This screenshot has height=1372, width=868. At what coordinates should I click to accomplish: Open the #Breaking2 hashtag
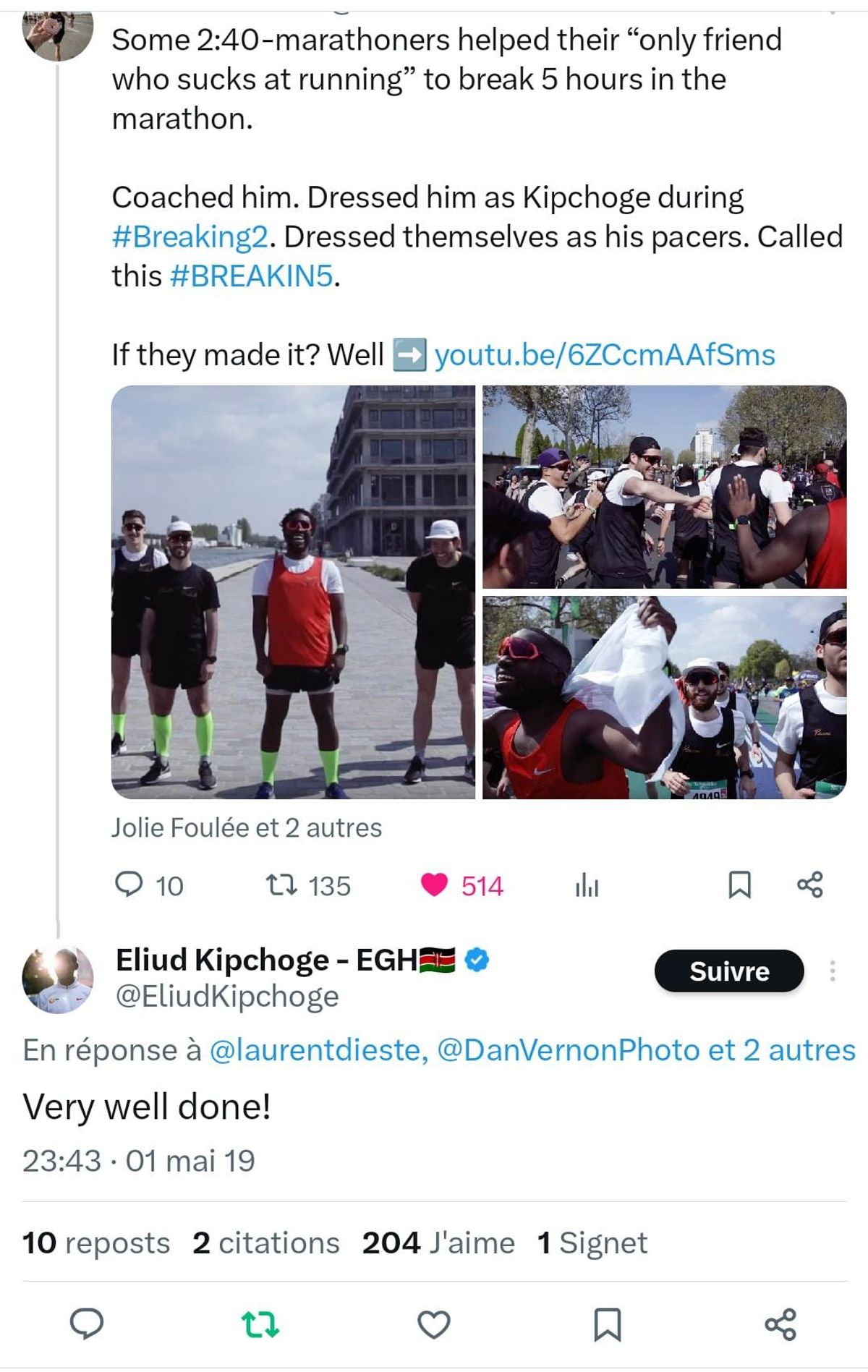pos(190,237)
